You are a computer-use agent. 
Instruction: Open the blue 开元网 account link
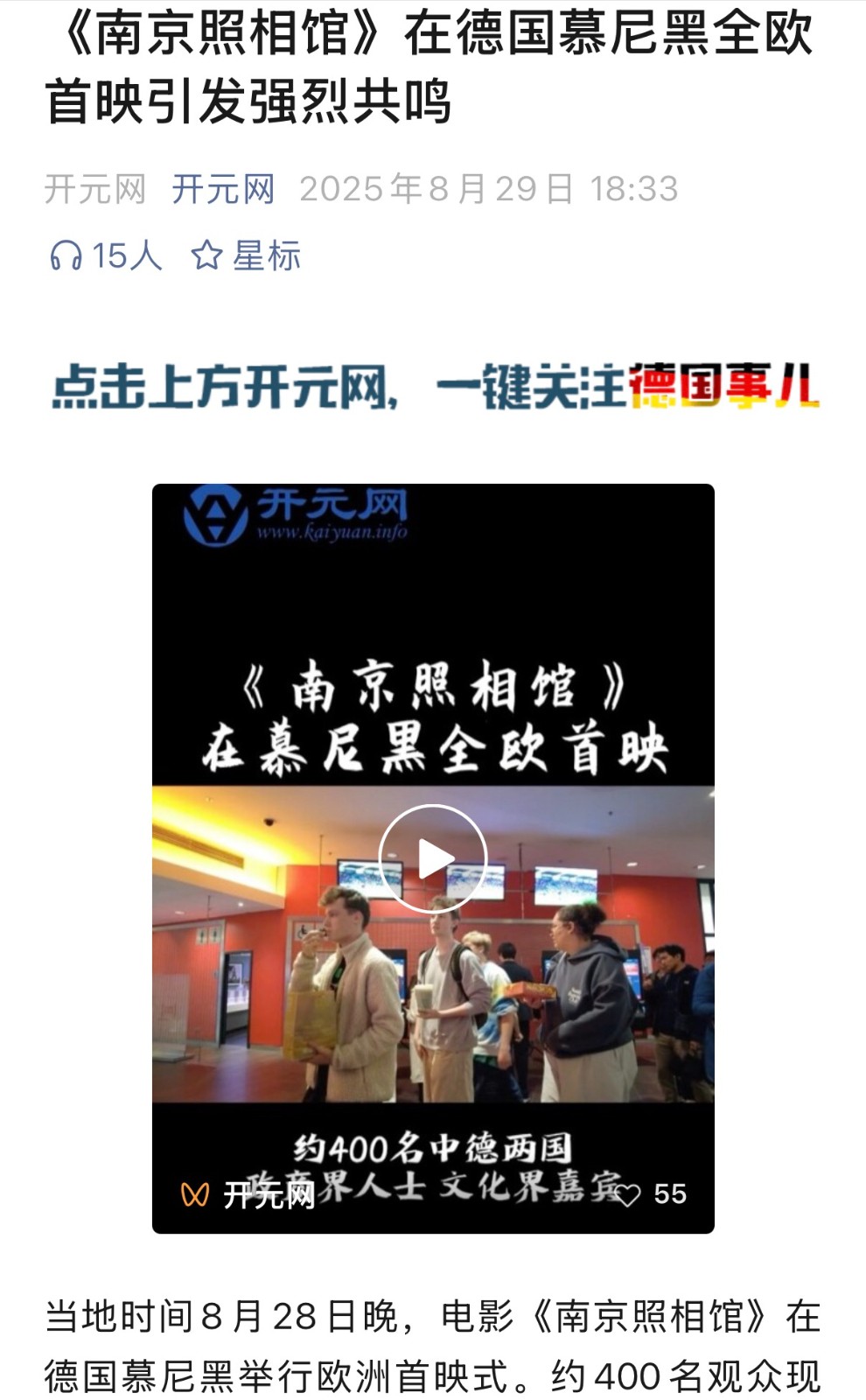click(223, 189)
